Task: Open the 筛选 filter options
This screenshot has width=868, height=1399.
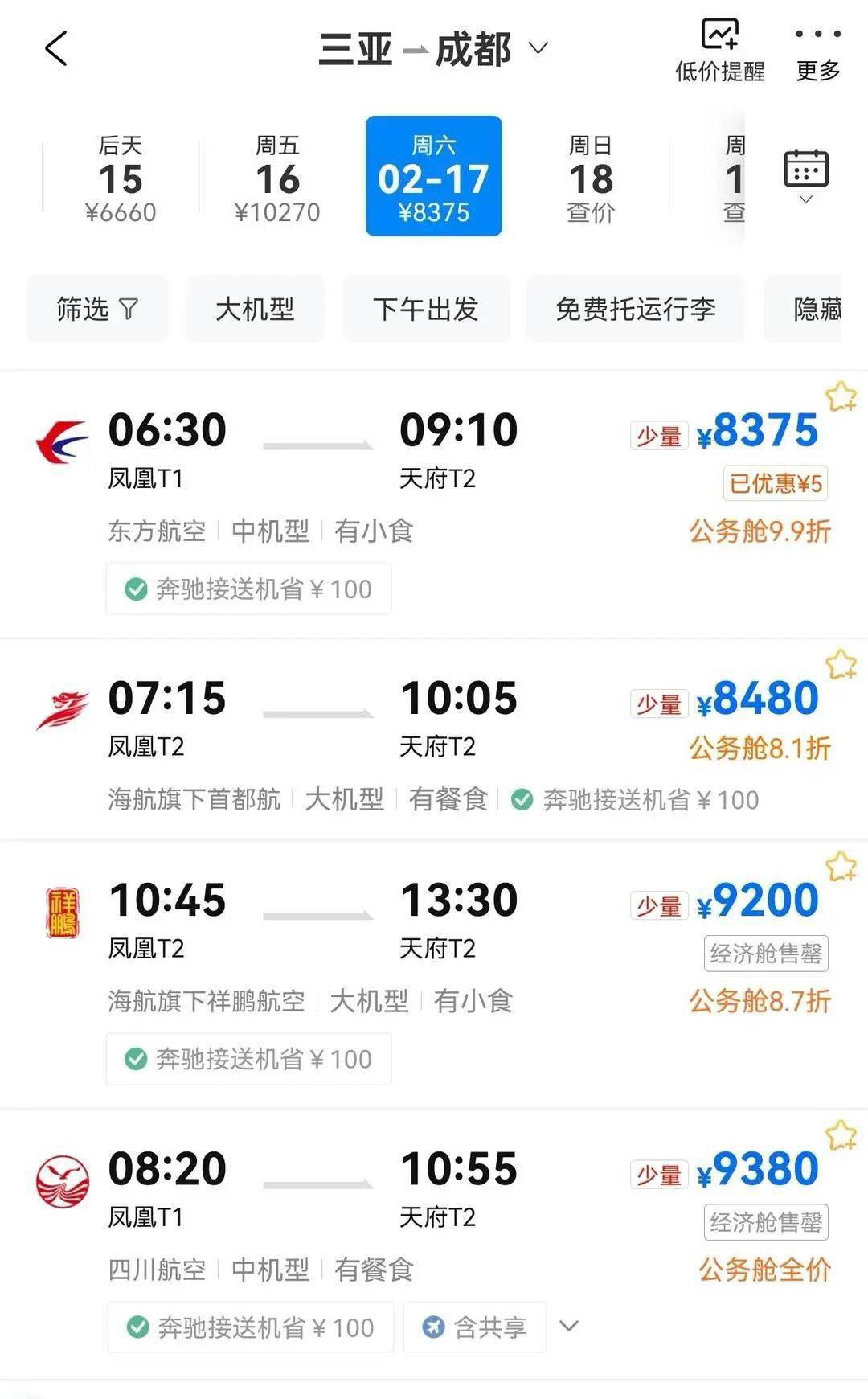Action: pos(96,309)
